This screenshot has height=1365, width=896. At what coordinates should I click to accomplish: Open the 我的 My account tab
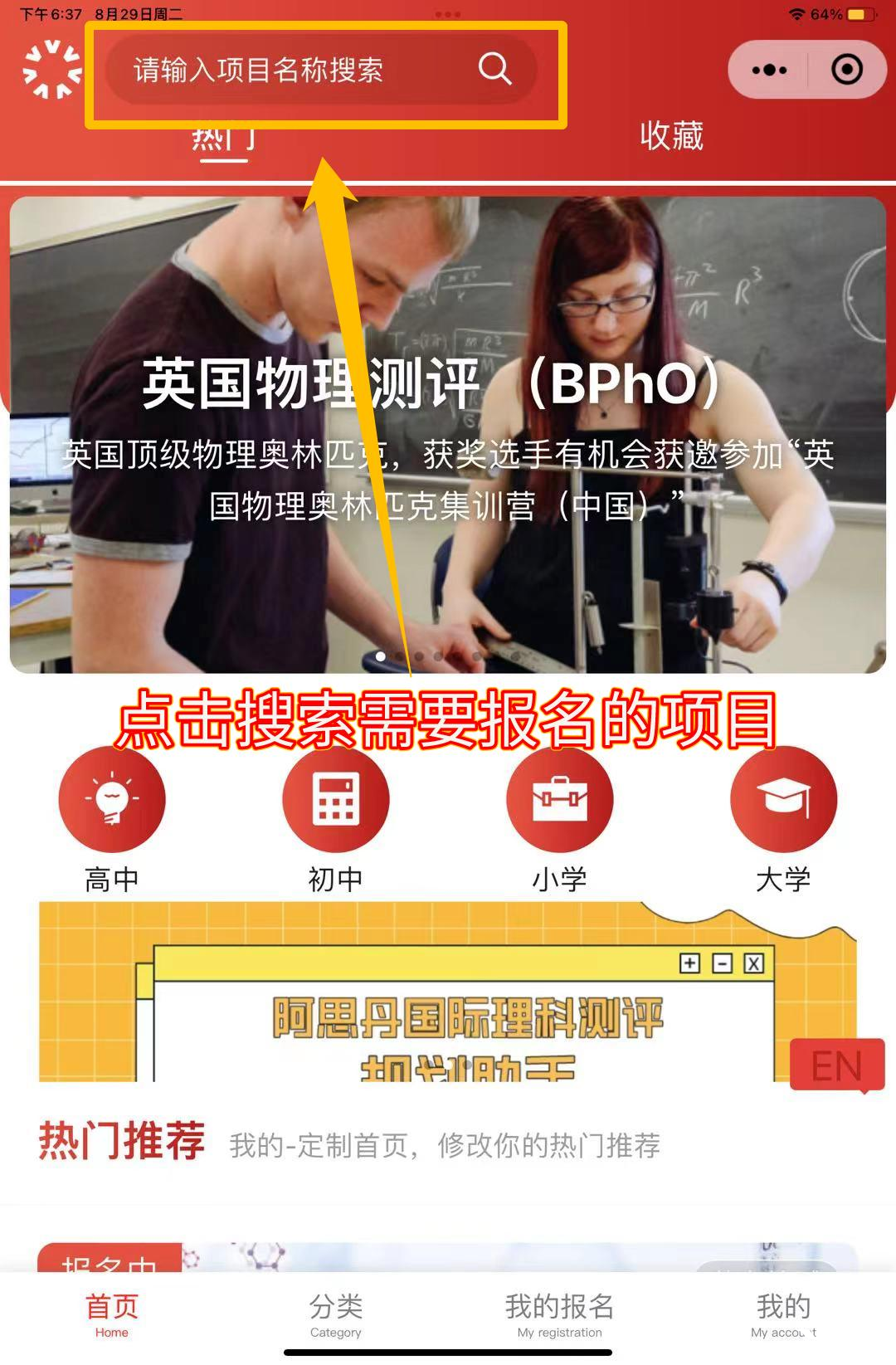click(783, 1314)
